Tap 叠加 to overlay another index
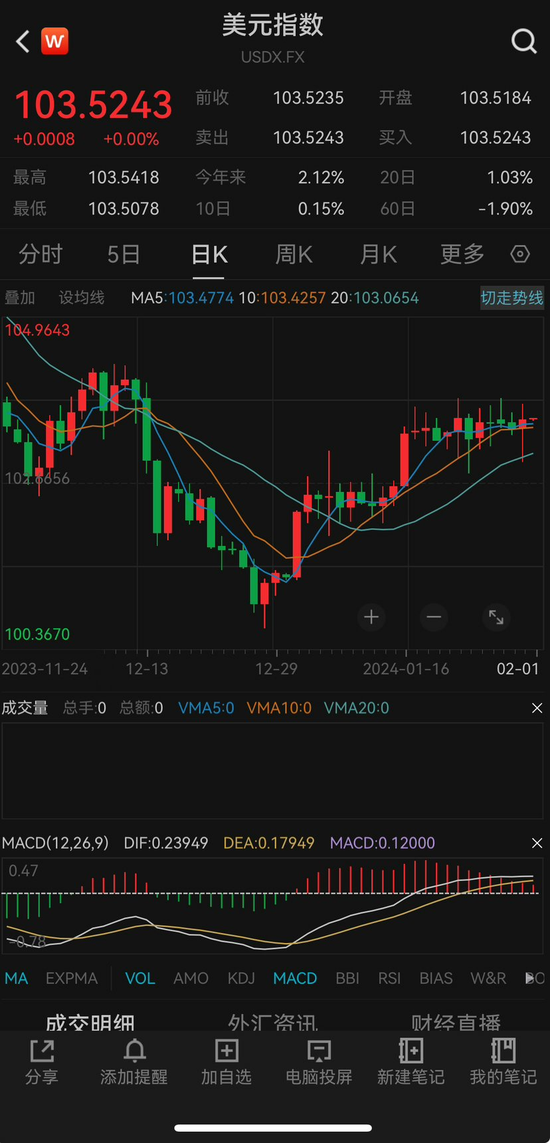 click(20, 297)
